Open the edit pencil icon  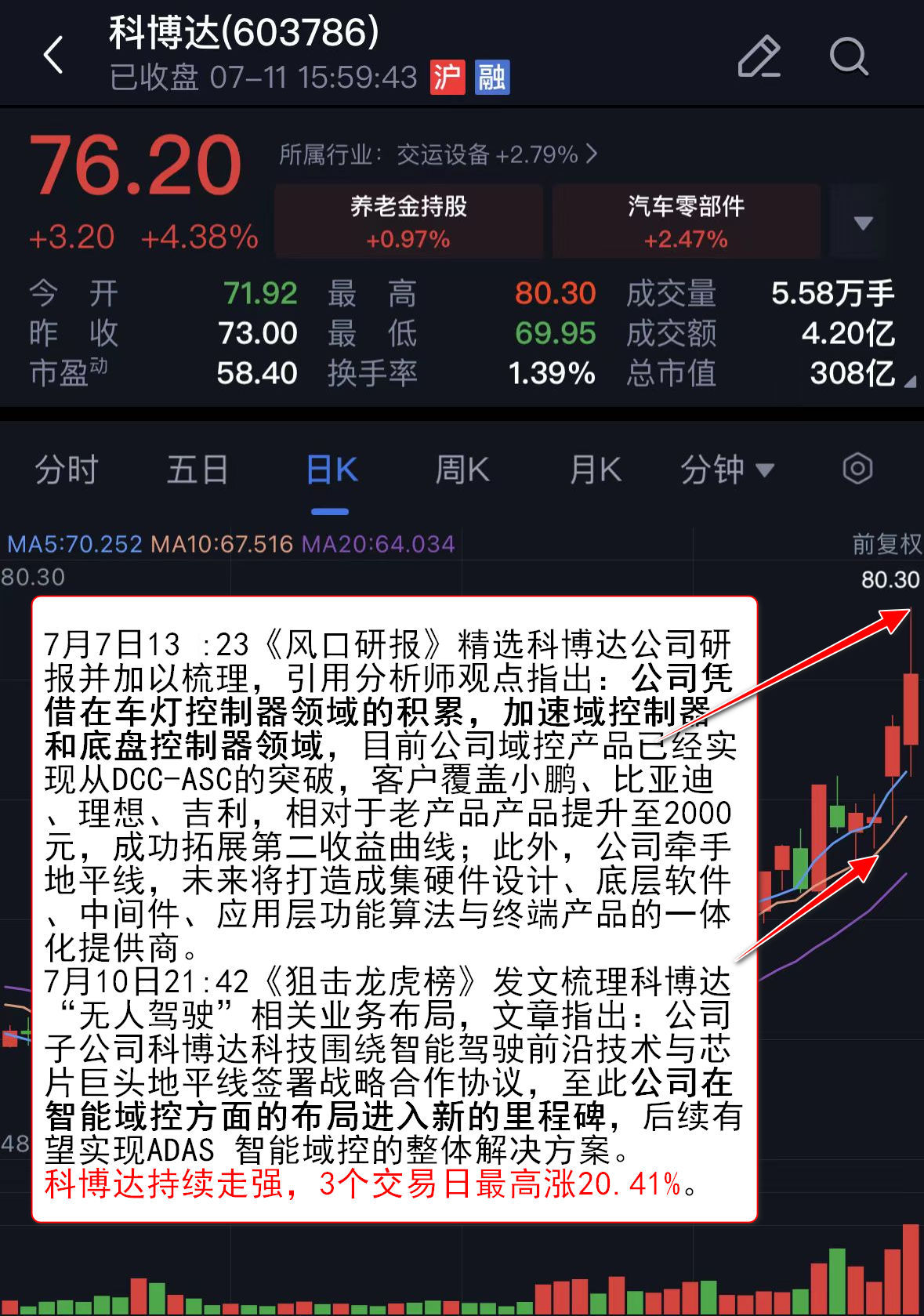pos(759,56)
